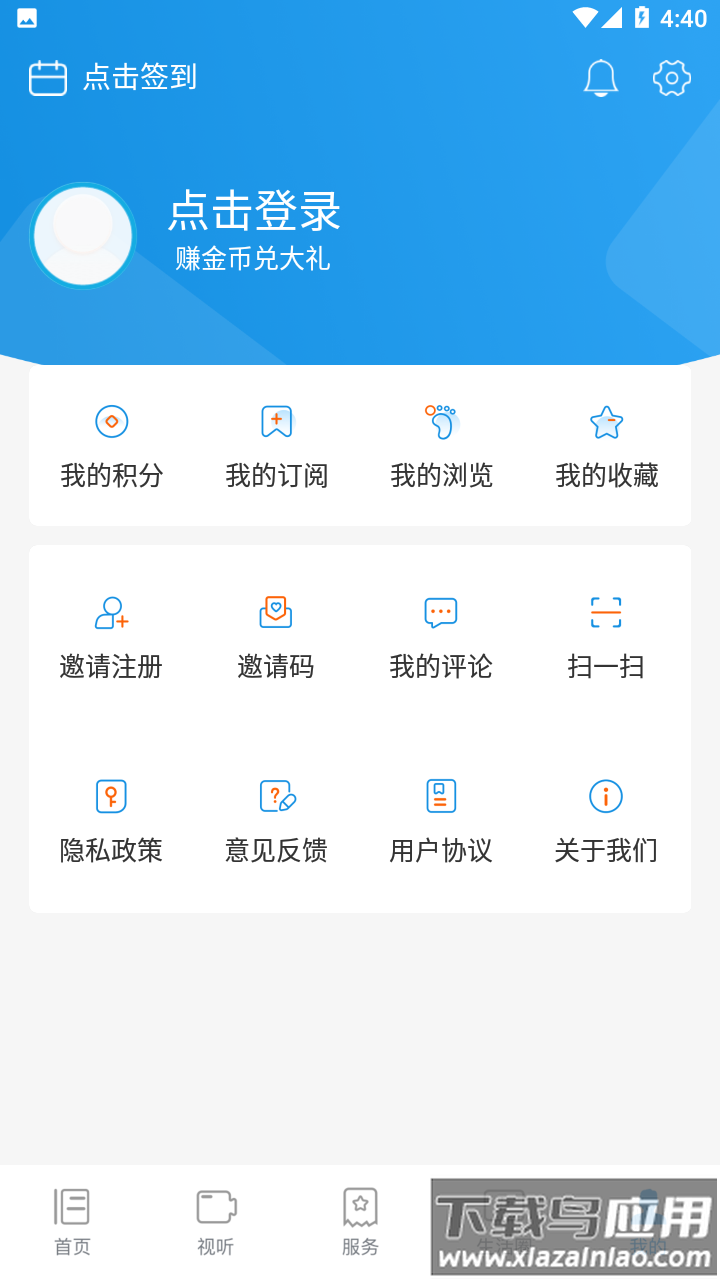Open 关于我们 about page

tap(605, 820)
